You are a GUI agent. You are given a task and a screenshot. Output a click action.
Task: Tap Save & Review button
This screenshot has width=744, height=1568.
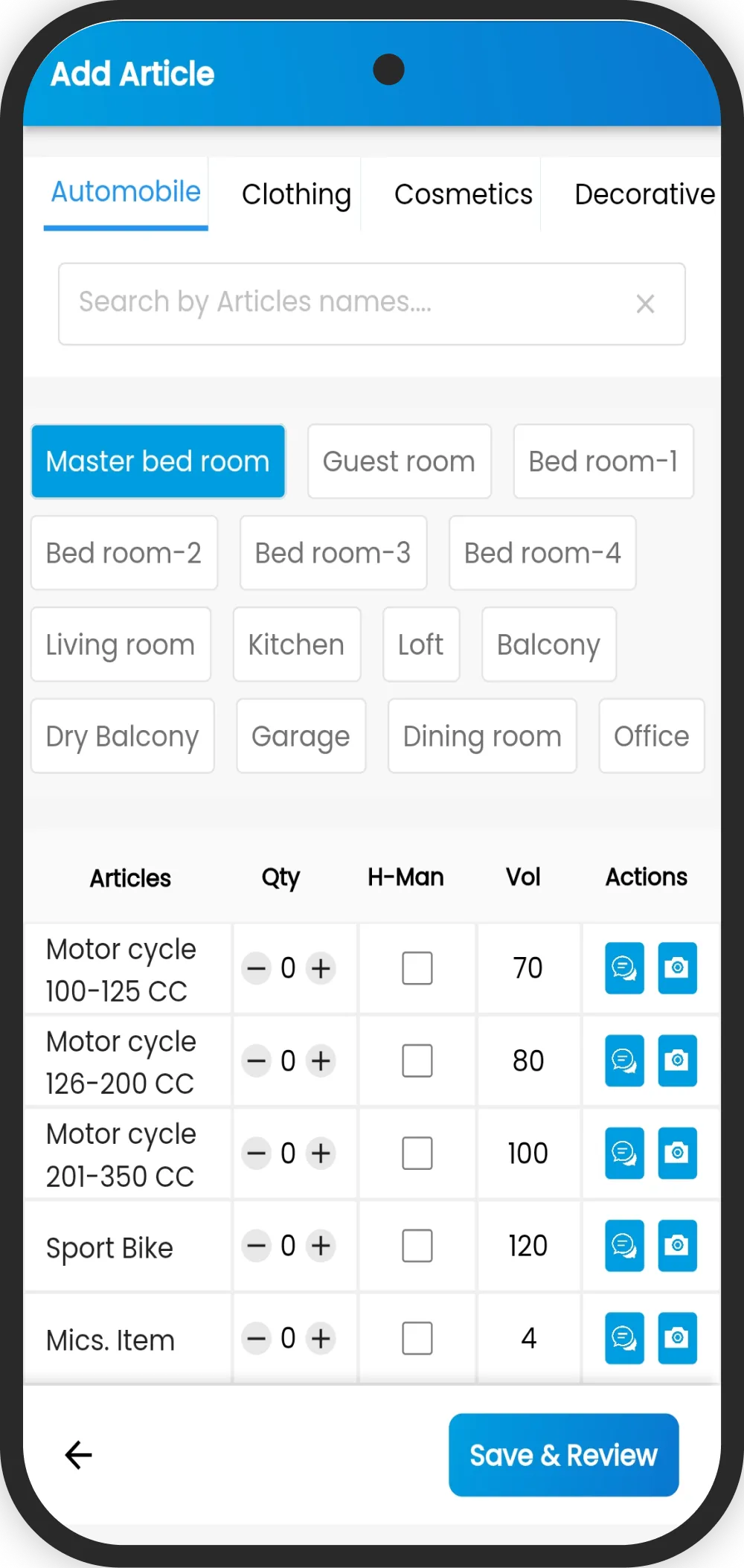coord(563,1455)
